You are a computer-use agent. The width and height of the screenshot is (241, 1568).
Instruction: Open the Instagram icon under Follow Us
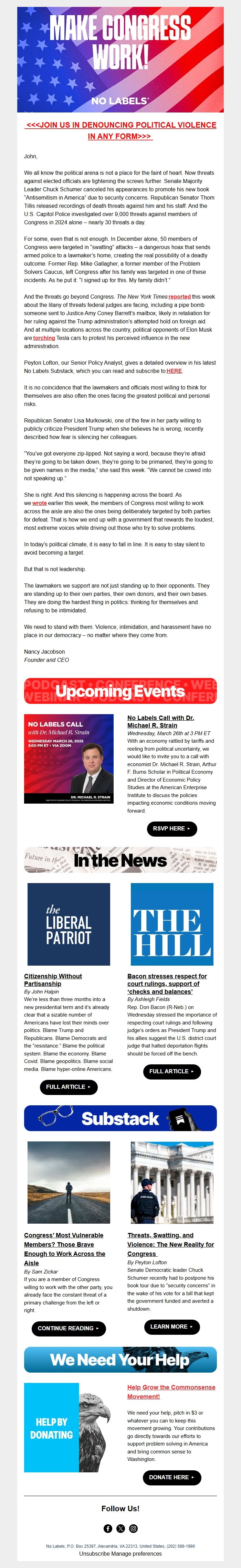pos(133,1528)
